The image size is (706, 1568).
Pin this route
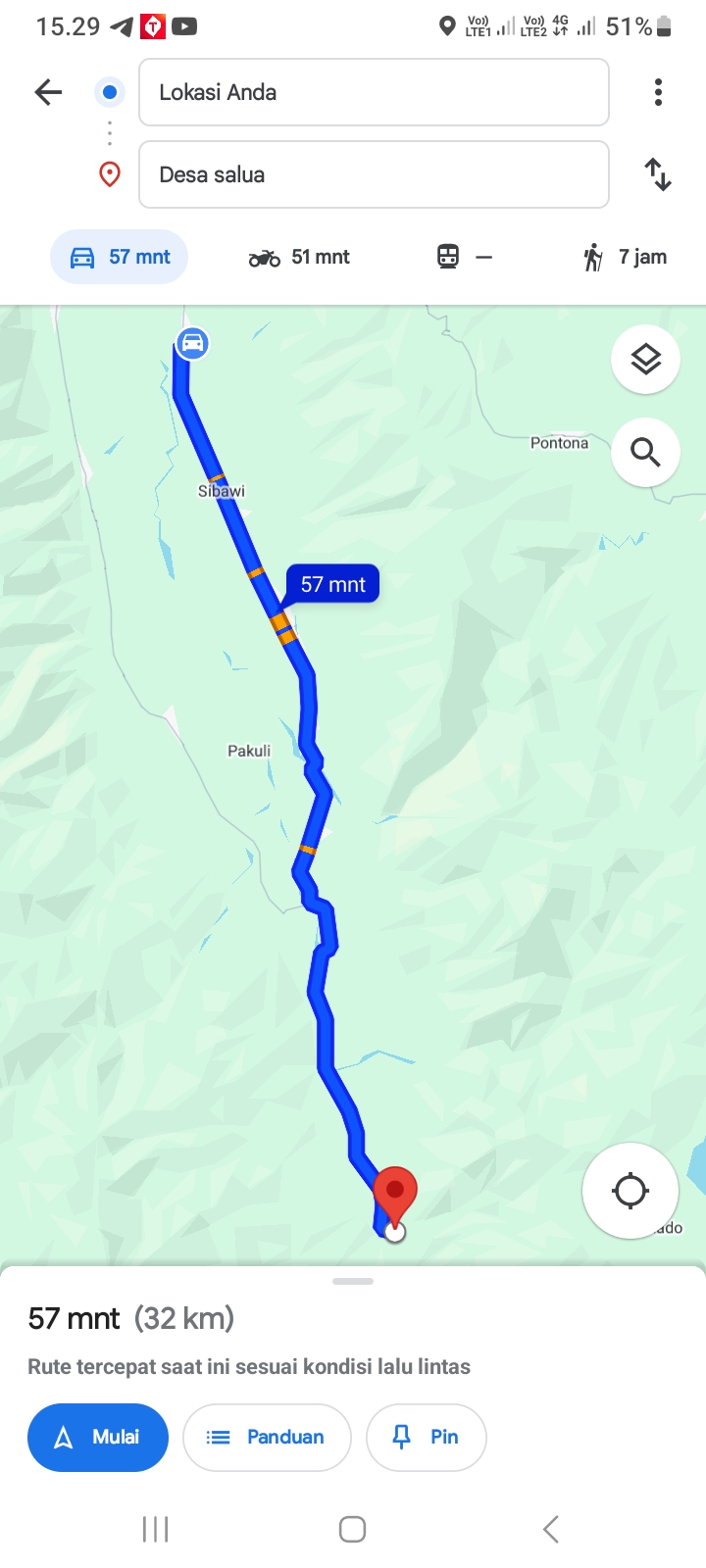426,1437
